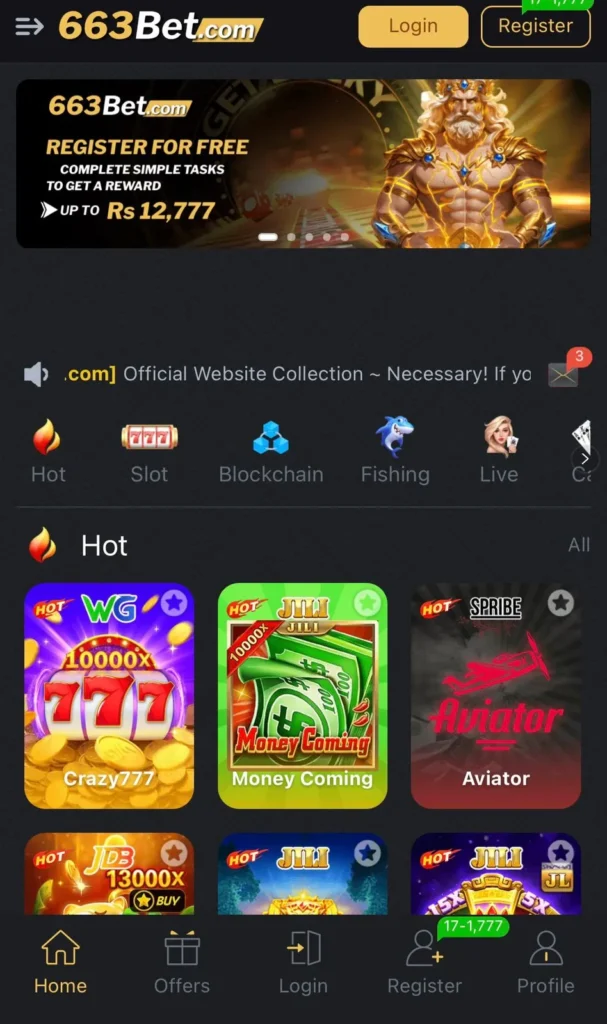Switch to the Profile tab

[x=545, y=963]
